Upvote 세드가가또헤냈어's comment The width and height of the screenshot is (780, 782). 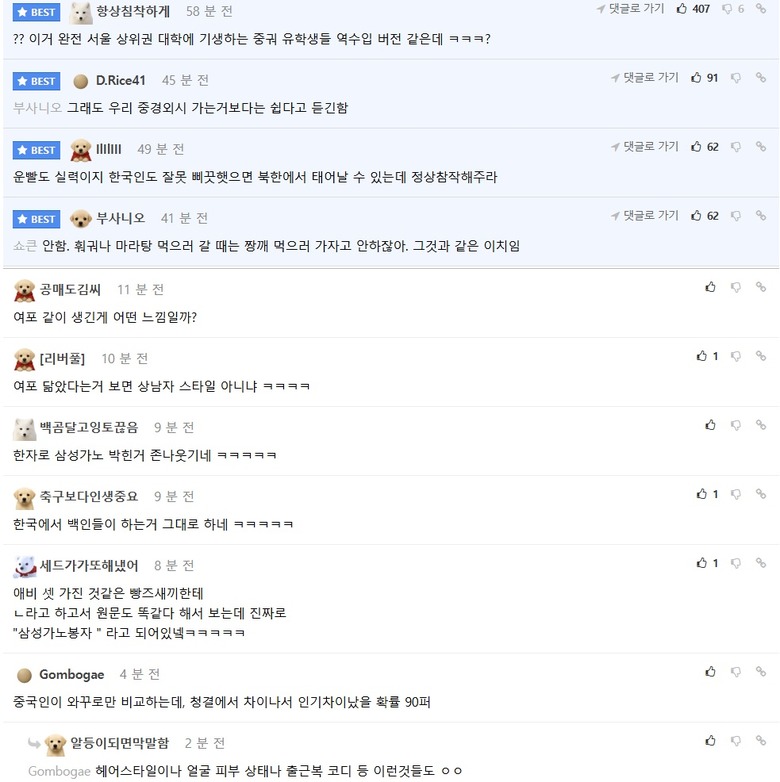point(701,563)
